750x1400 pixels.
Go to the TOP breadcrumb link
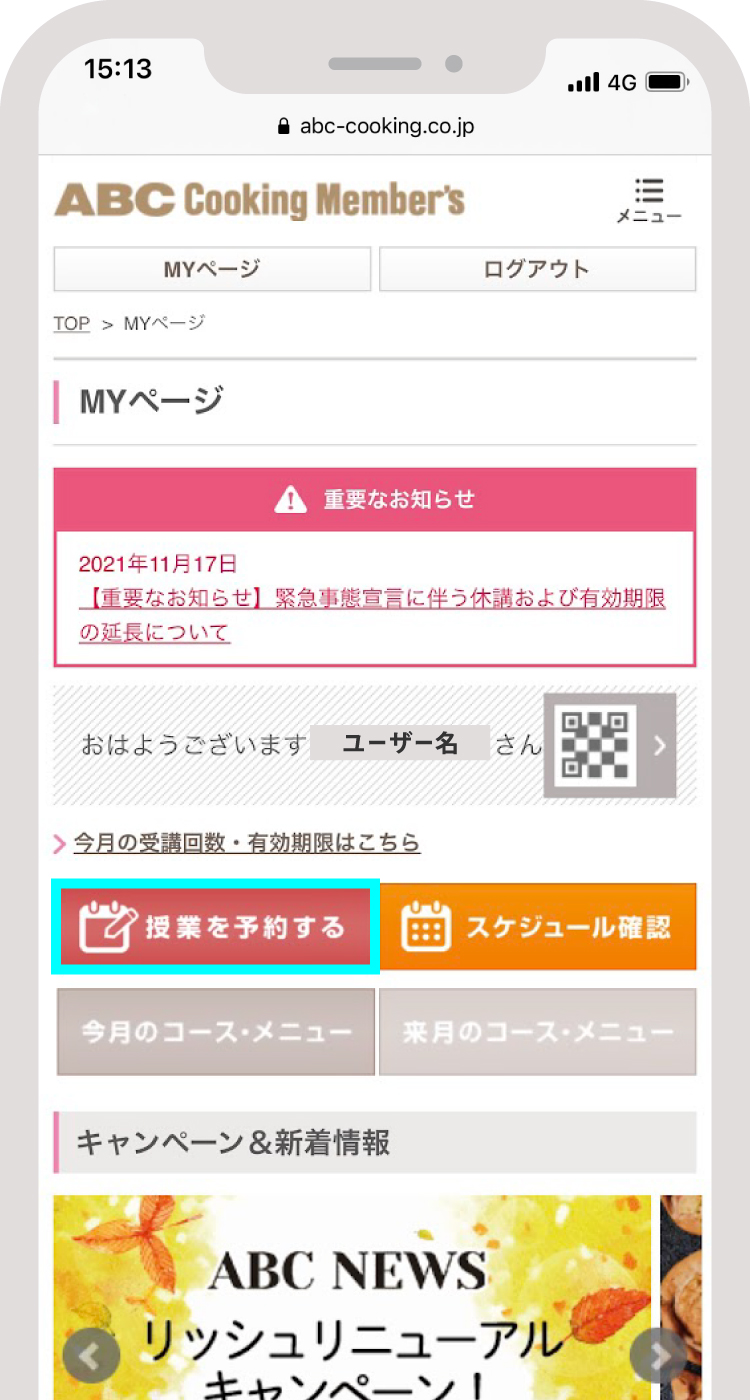point(71,323)
